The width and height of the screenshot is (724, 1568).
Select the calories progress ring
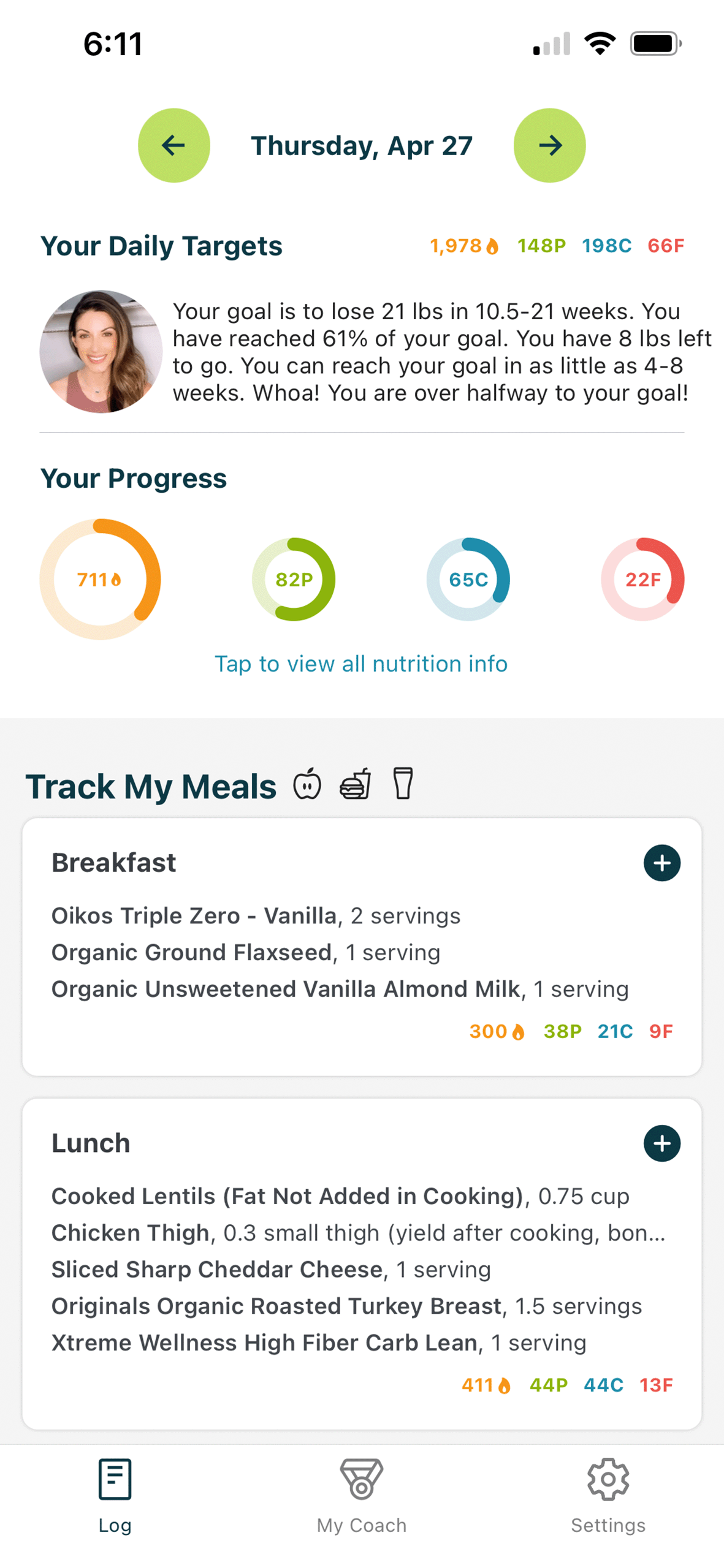point(100,579)
